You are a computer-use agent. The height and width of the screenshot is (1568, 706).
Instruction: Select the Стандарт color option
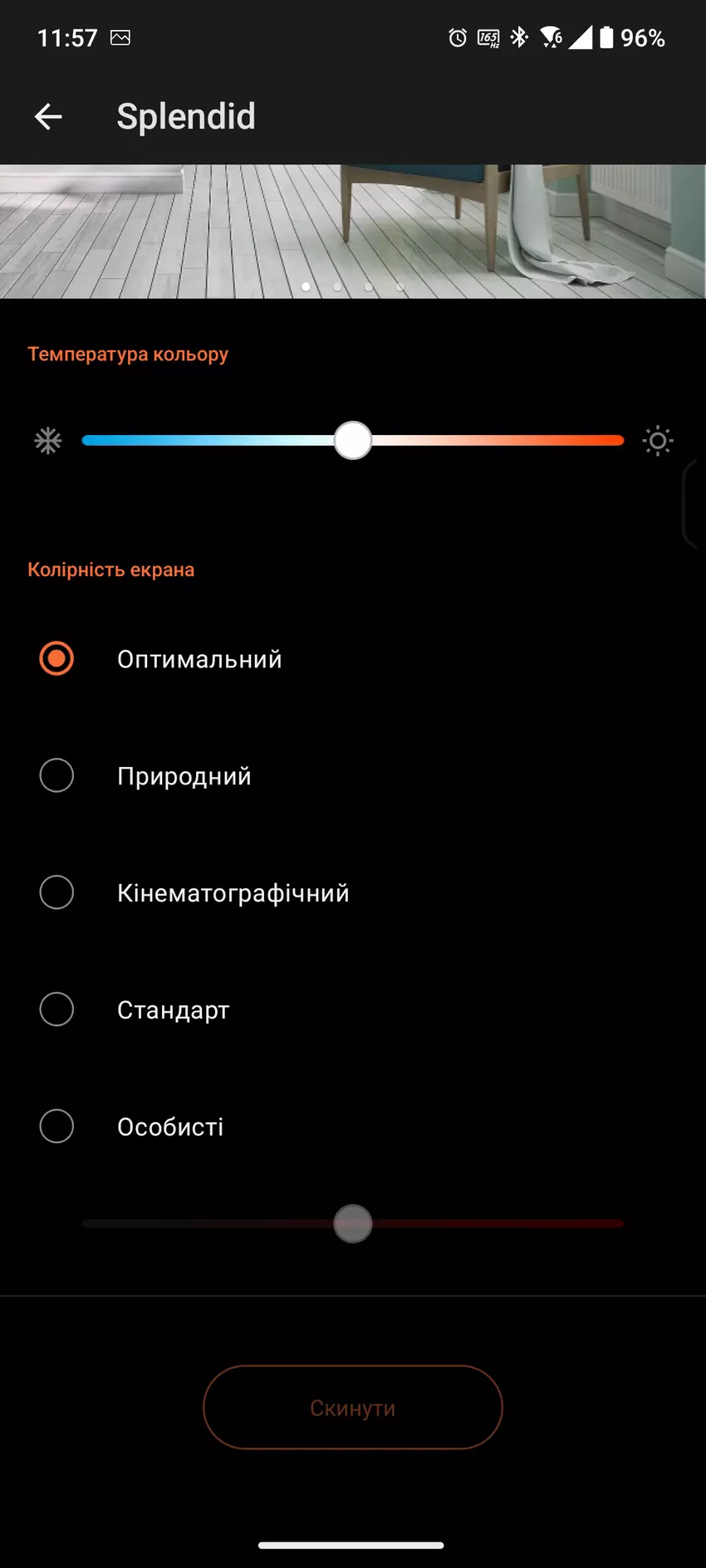56,1010
